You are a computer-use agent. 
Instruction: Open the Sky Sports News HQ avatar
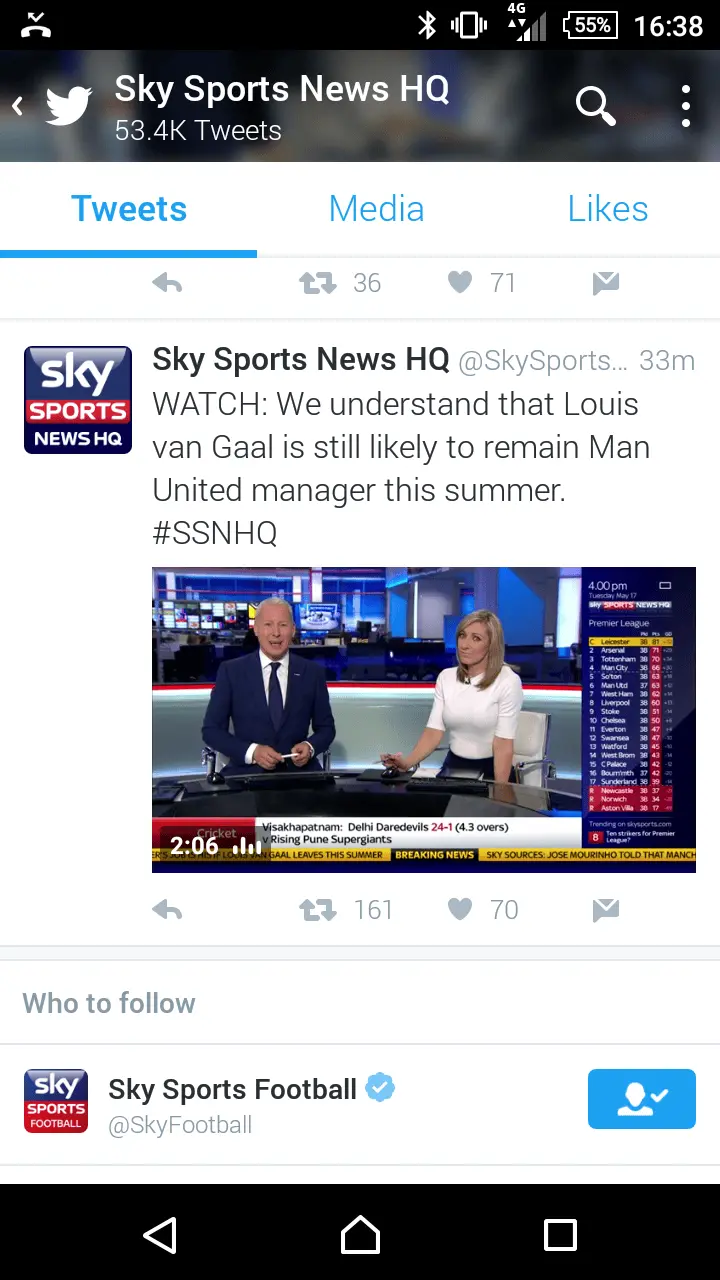78,400
